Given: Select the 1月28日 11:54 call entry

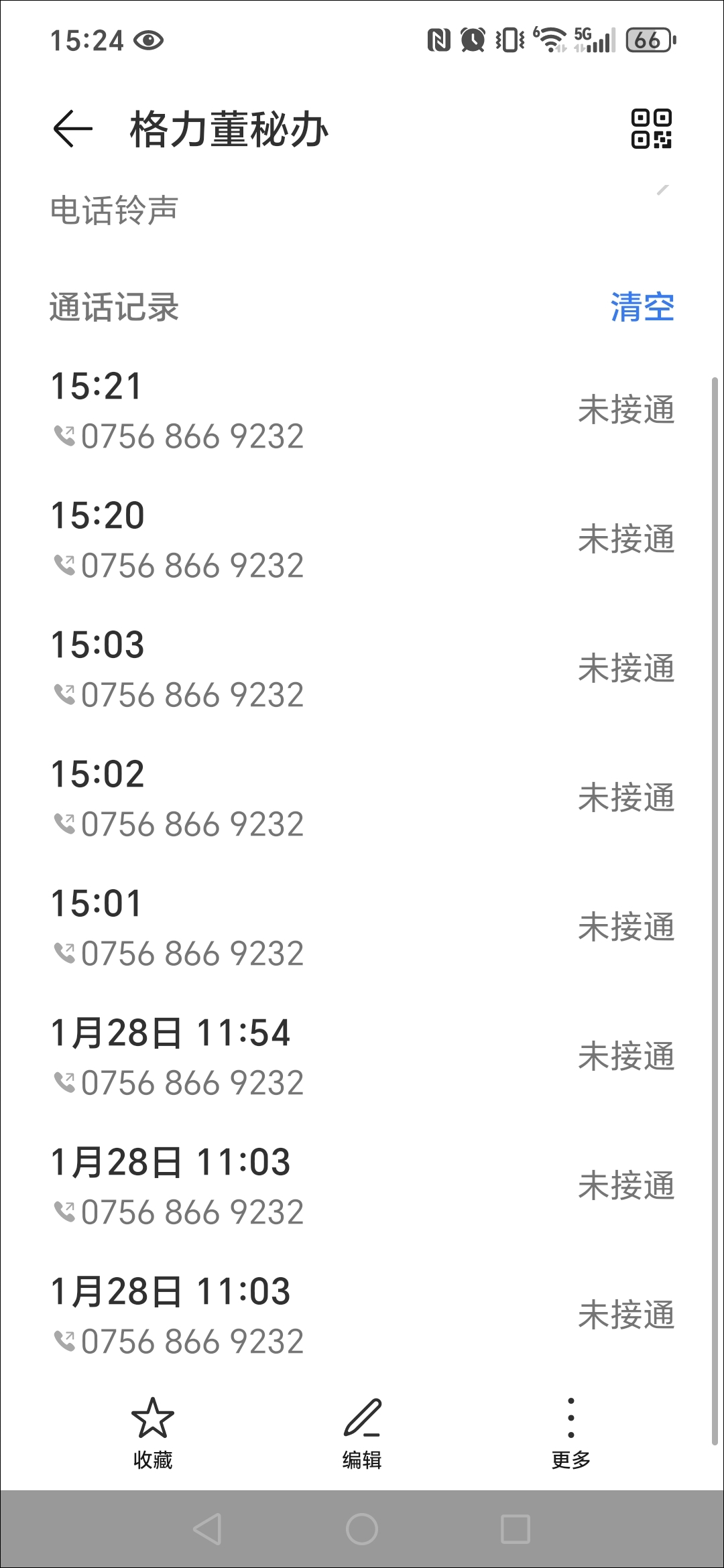Looking at the screenshot, I should click(362, 1057).
